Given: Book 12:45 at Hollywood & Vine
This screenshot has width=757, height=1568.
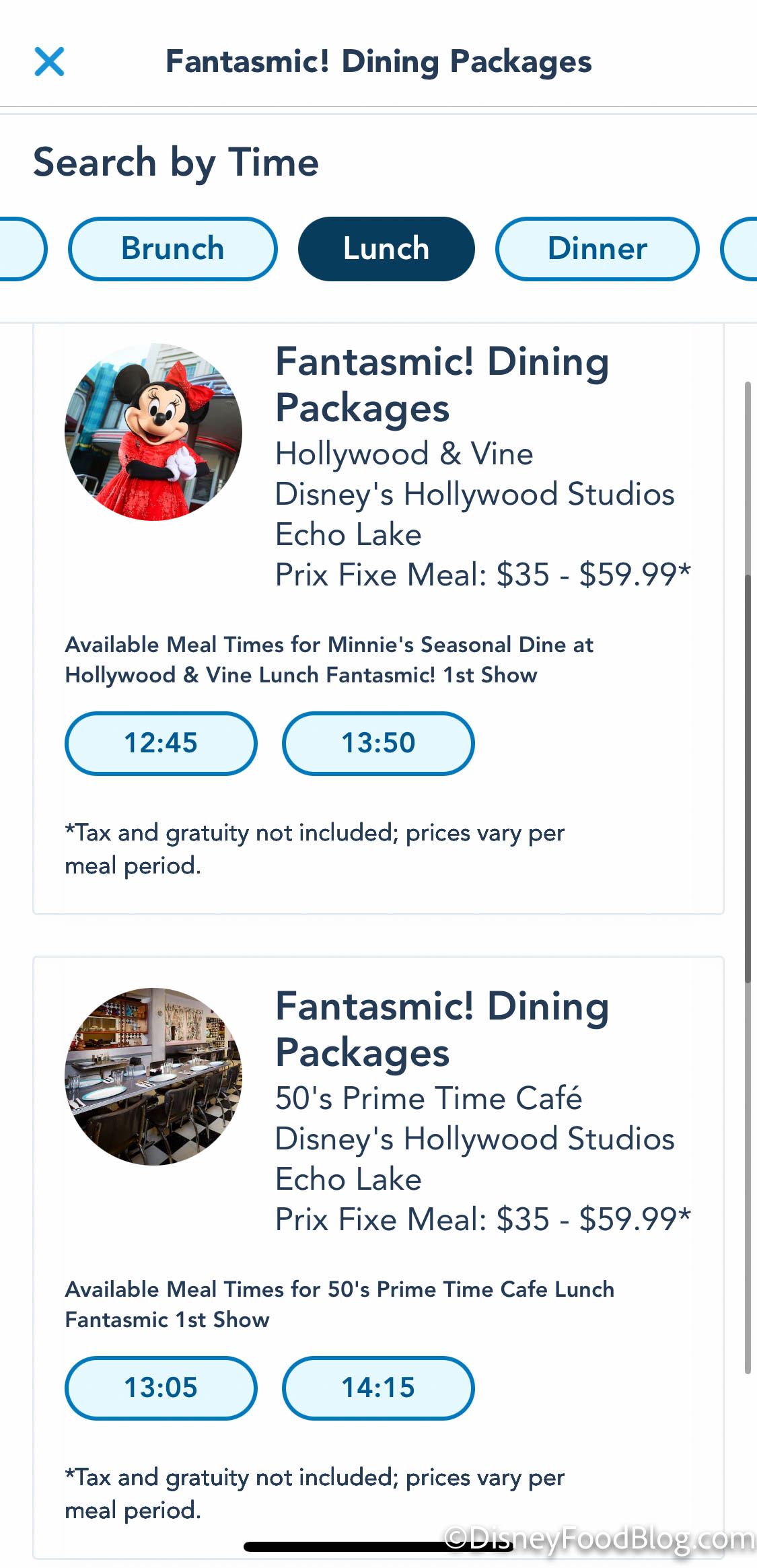Looking at the screenshot, I should point(161,743).
